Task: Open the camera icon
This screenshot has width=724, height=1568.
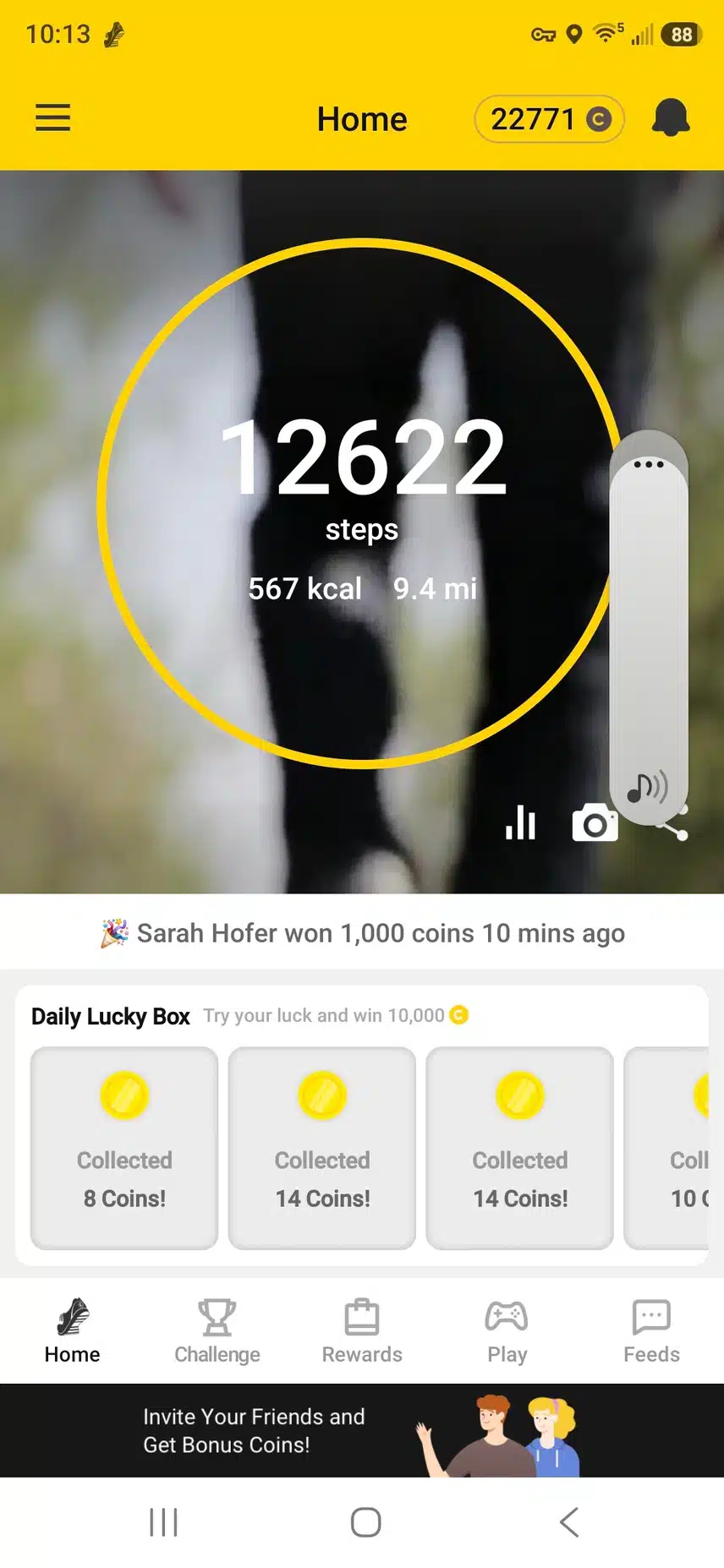Action: [595, 822]
